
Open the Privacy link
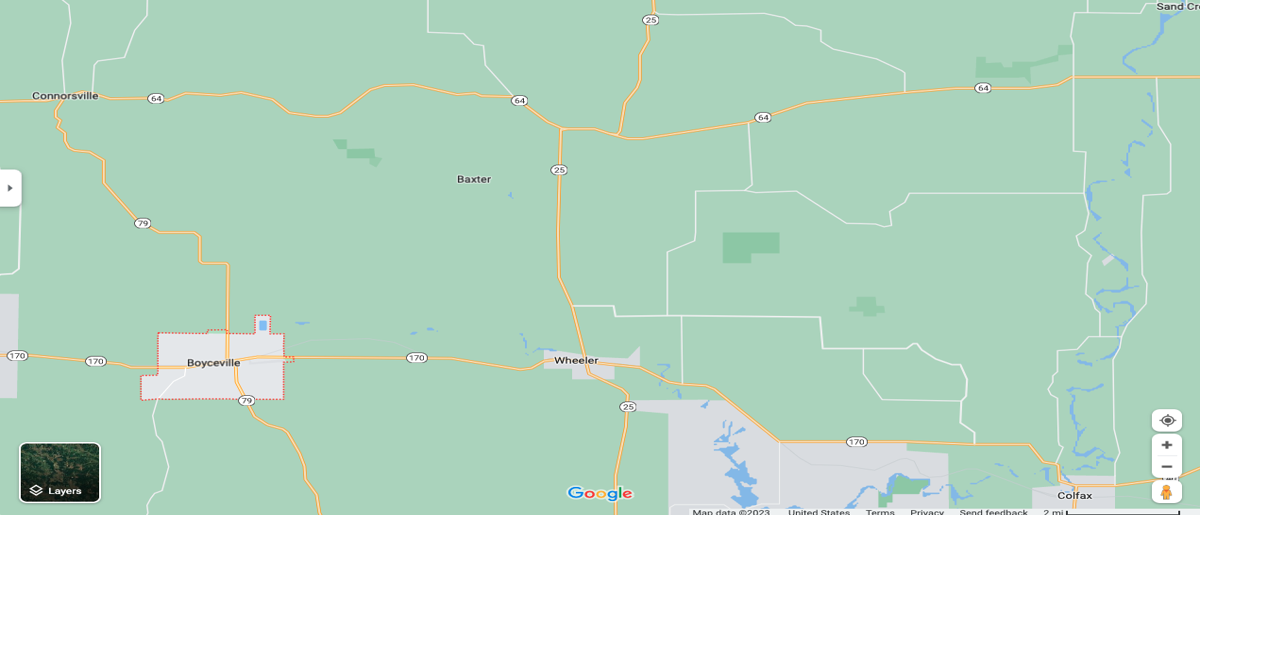click(926, 512)
